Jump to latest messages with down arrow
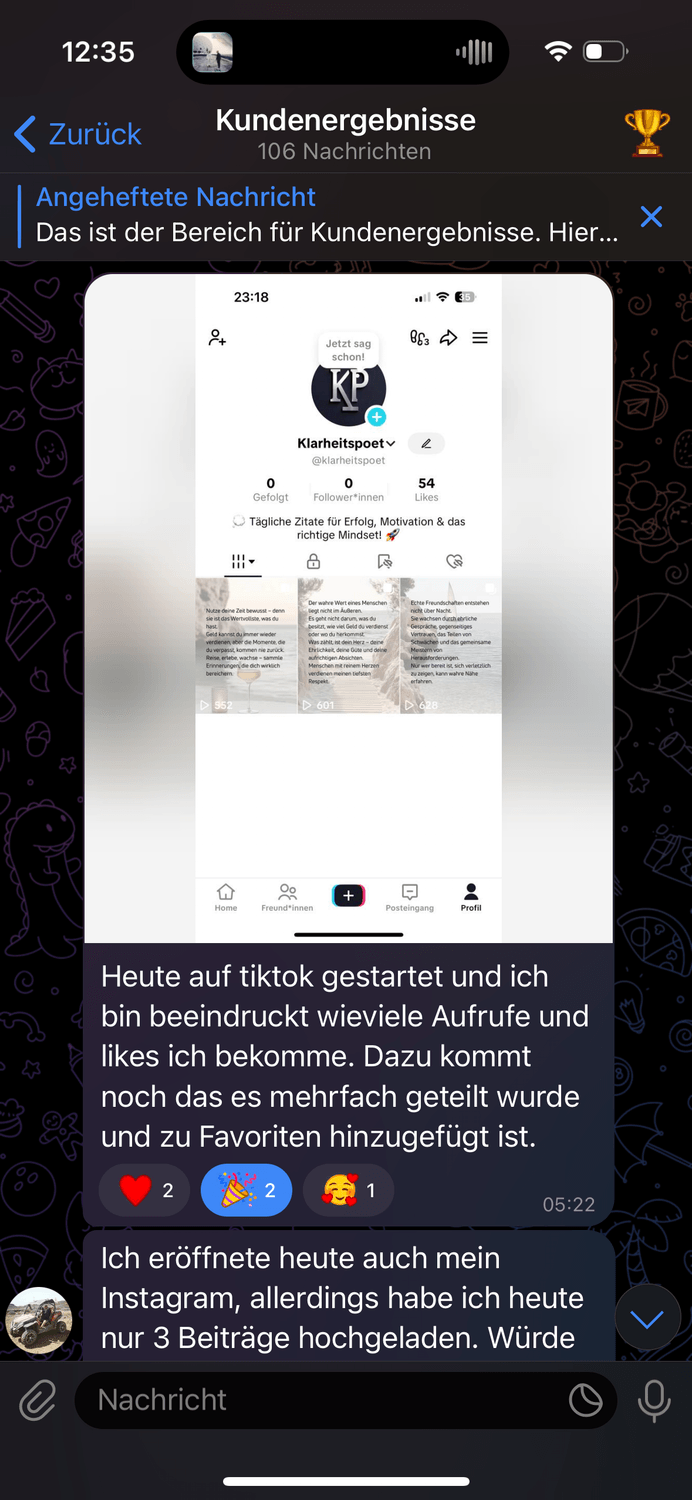 pyautogui.click(x=647, y=1320)
